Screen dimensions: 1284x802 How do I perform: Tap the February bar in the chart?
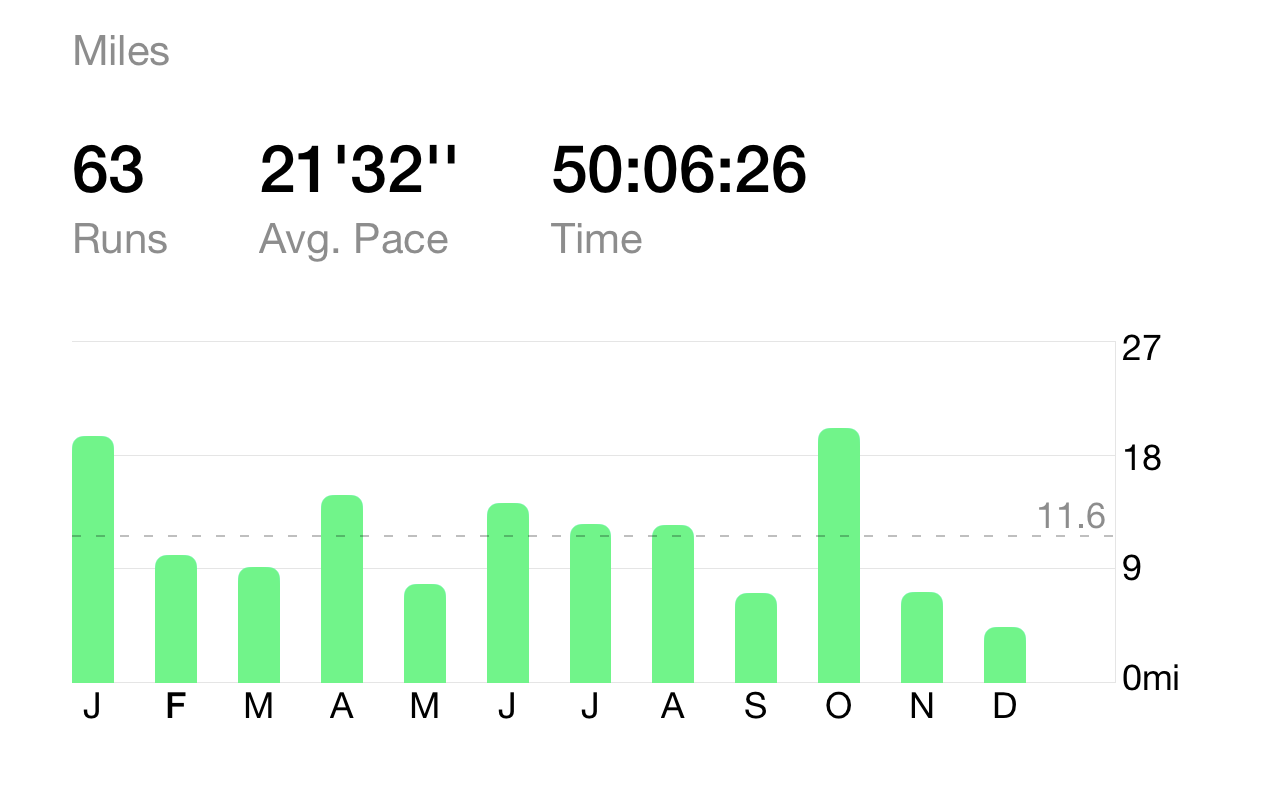pyautogui.click(x=176, y=619)
